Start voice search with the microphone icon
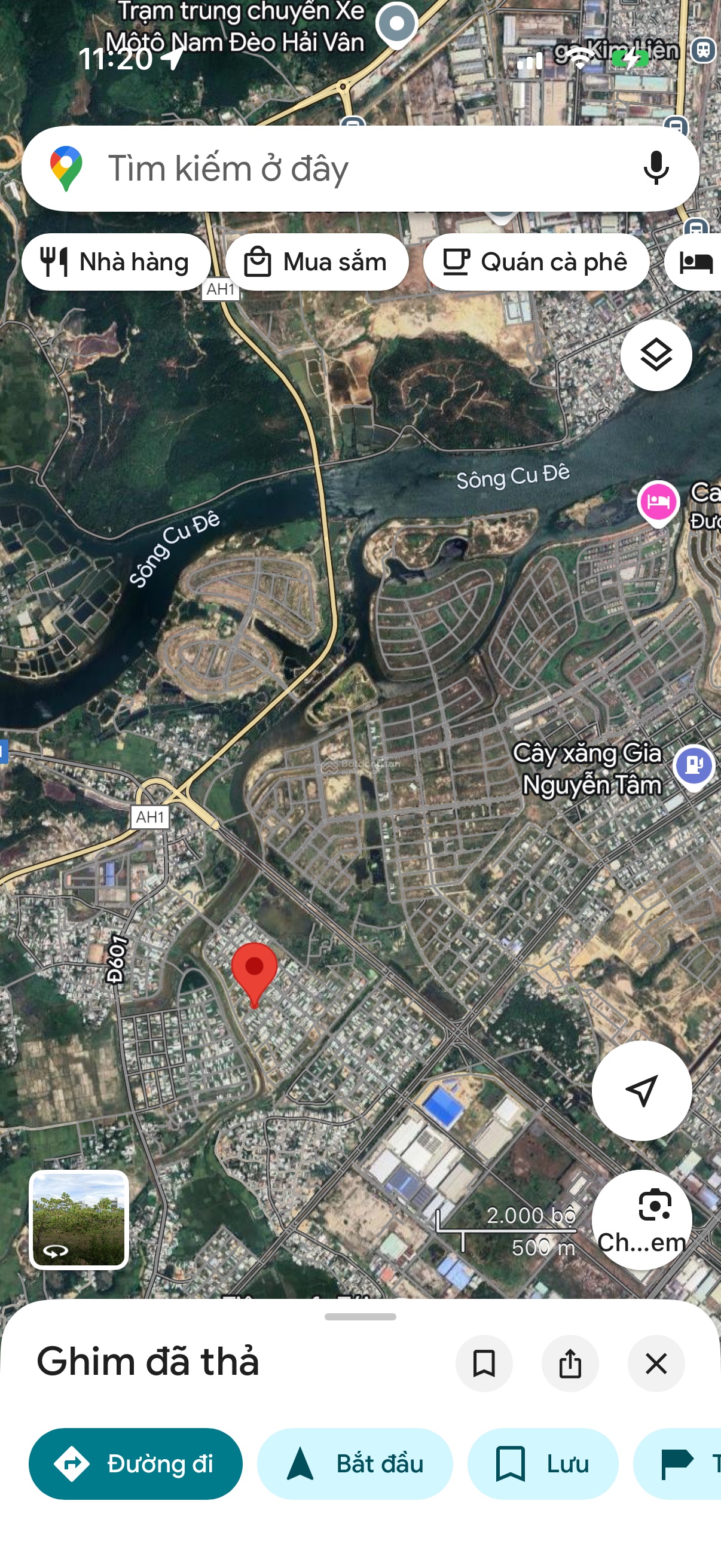The width and height of the screenshot is (721, 1568). pyautogui.click(x=655, y=169)
